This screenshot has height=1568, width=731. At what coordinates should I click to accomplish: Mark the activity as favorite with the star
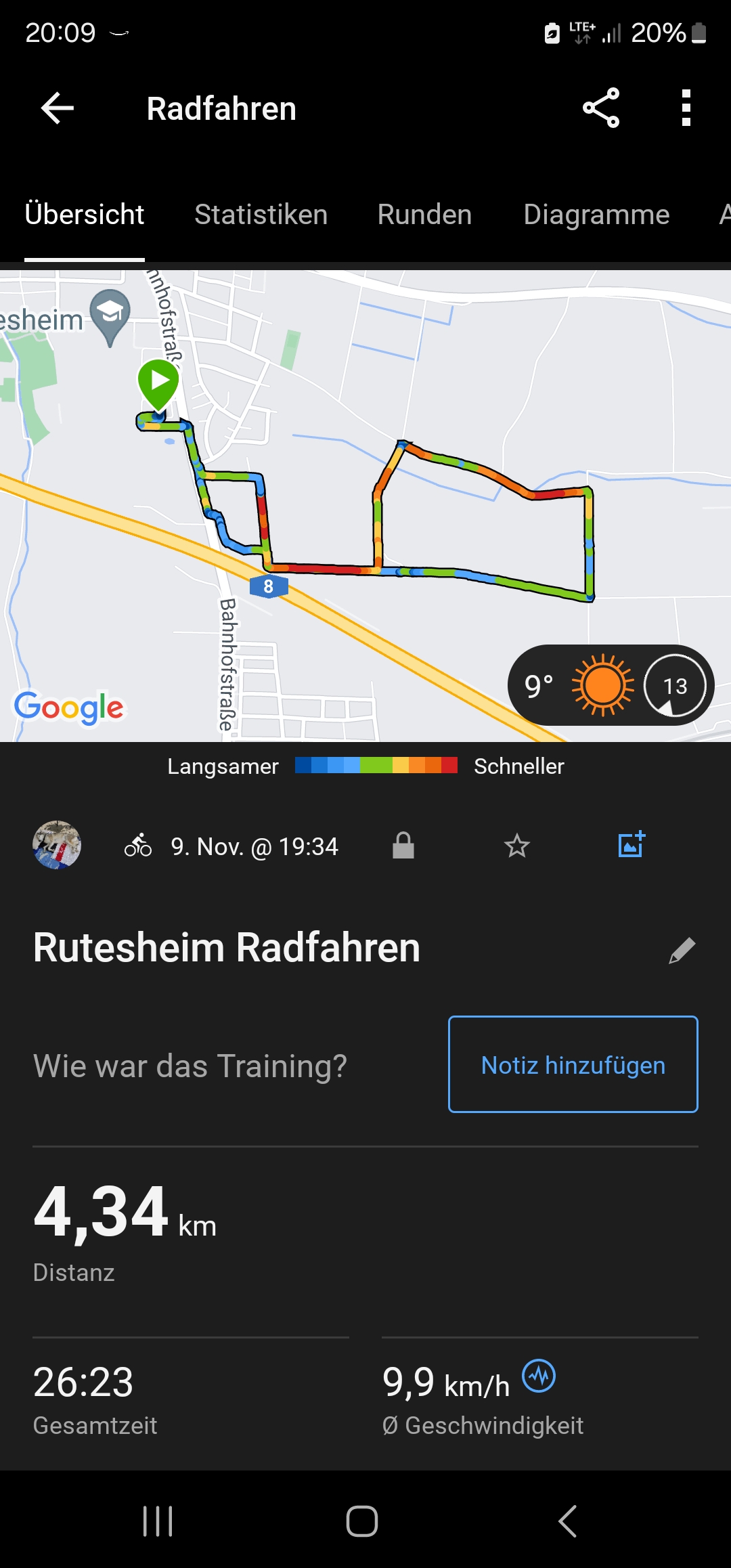pos(517,846)
